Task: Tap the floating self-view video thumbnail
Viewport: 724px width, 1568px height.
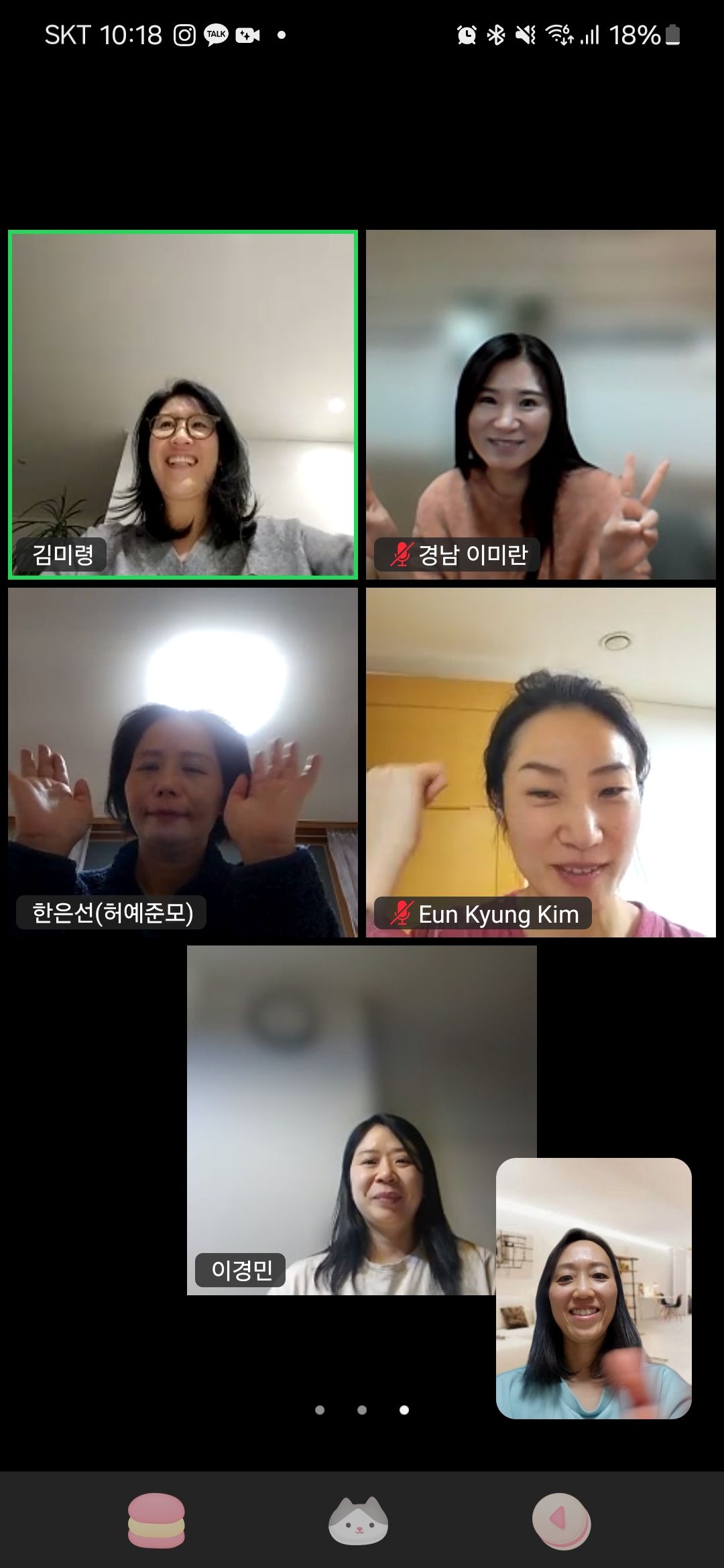Action: point(593,1288)
